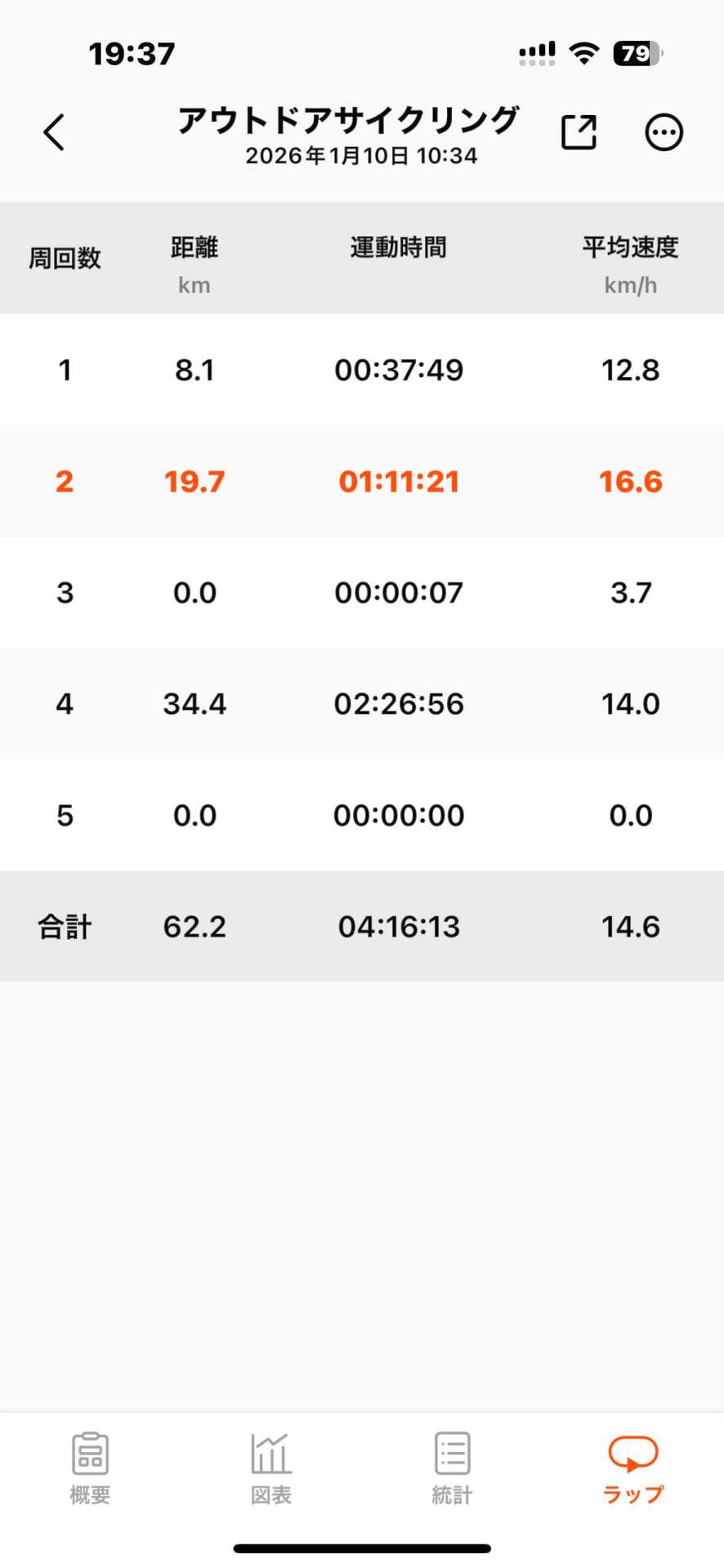
Task: Open the 統計 tab
Action: (x=452, y=1468)
